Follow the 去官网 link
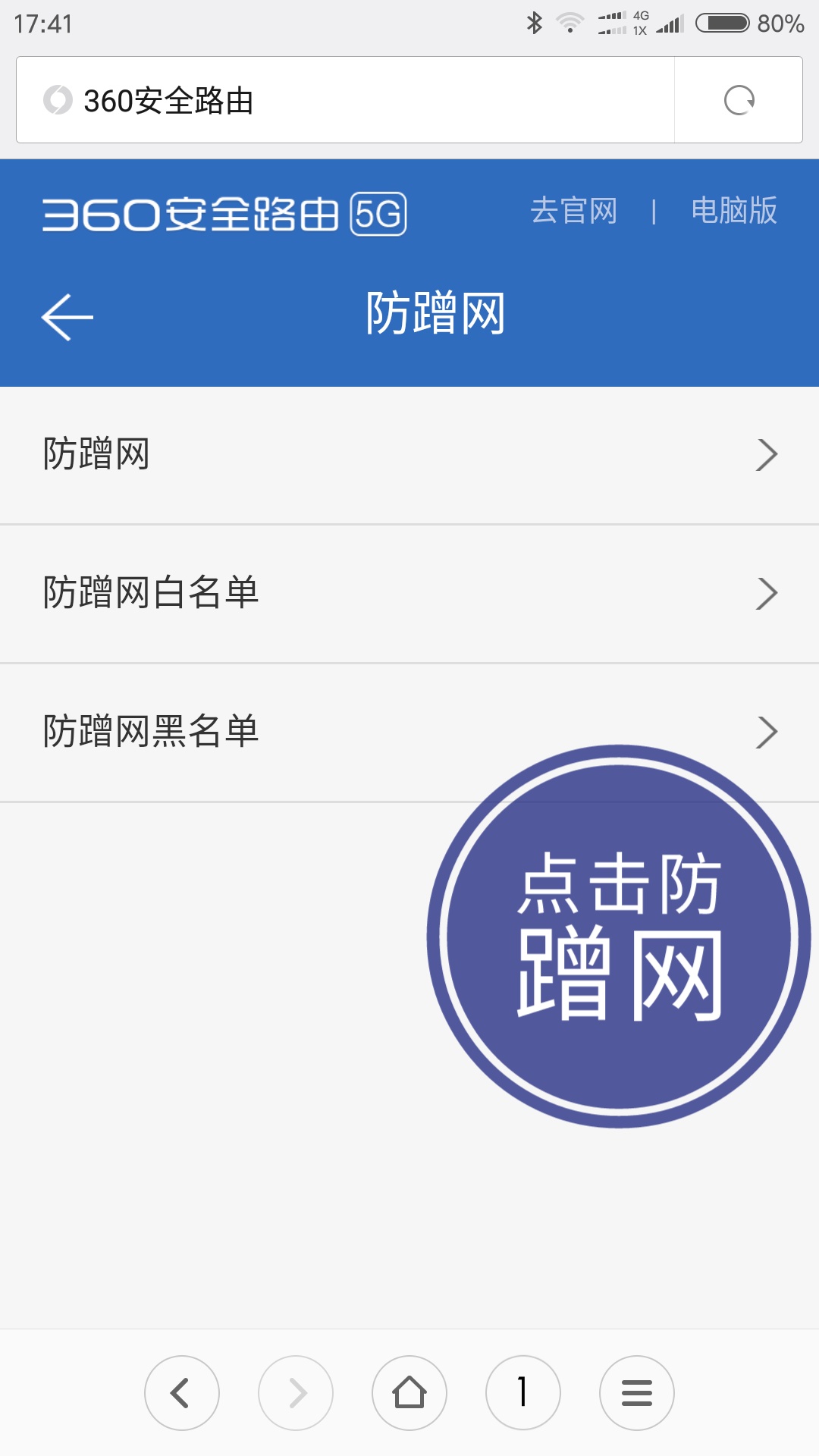This screenshot has height=1456, width=819. pos(574,211)
